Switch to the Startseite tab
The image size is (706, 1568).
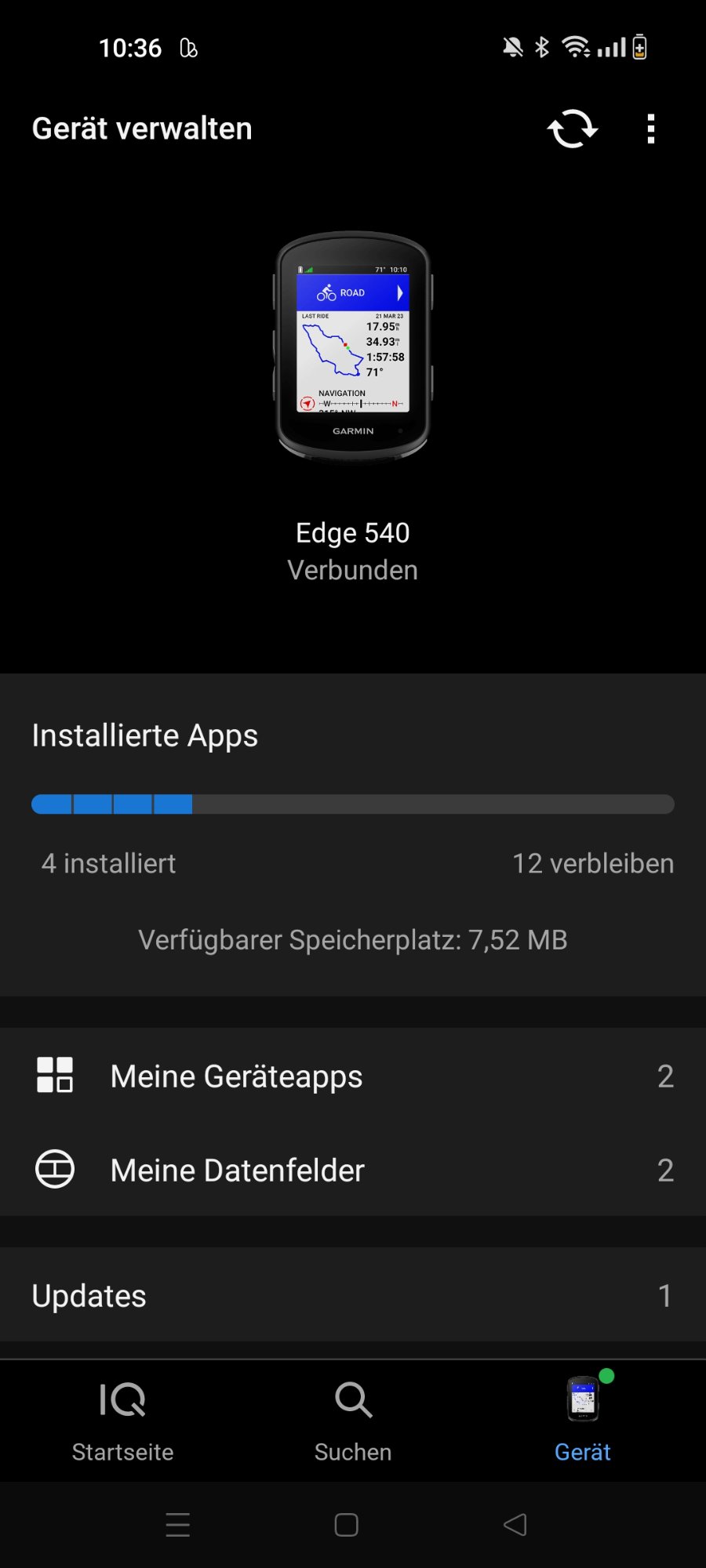coord(122,1421)
